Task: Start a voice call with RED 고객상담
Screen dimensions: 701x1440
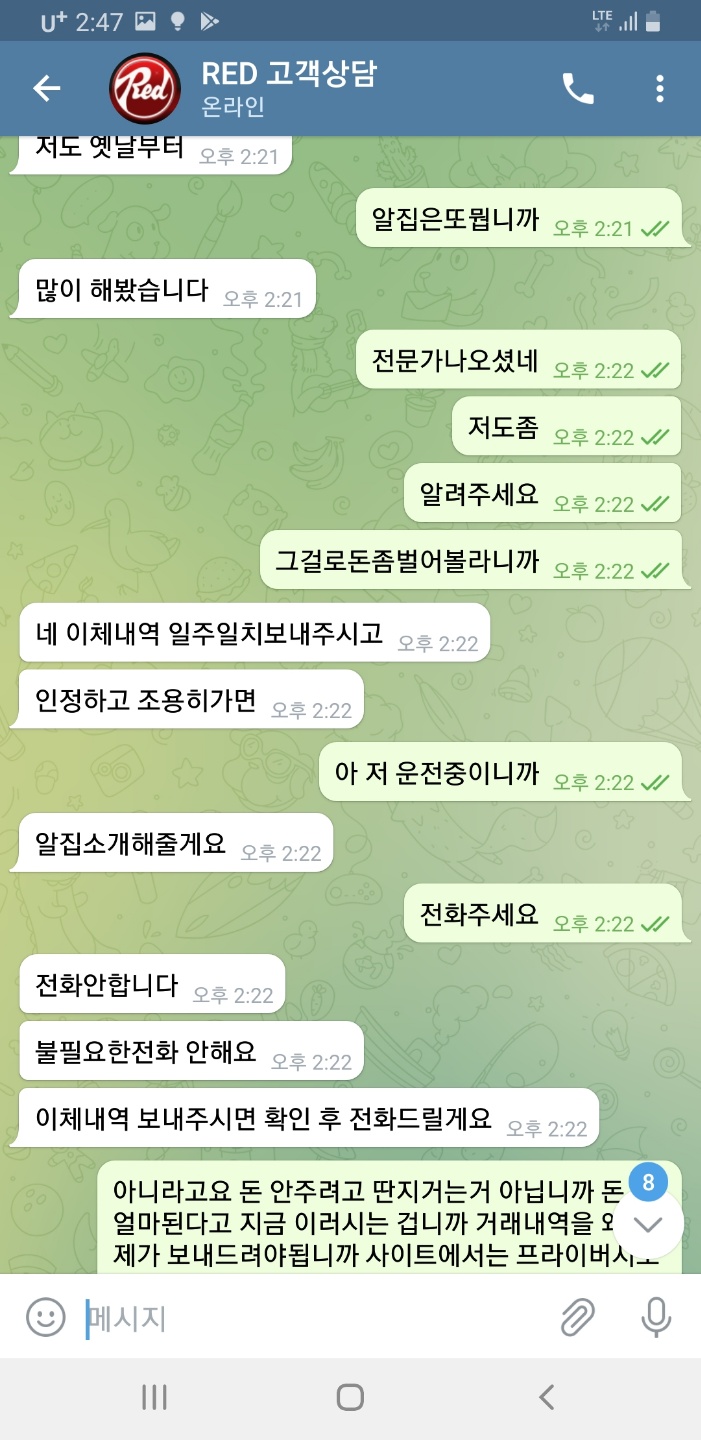Action: (578, 89)
